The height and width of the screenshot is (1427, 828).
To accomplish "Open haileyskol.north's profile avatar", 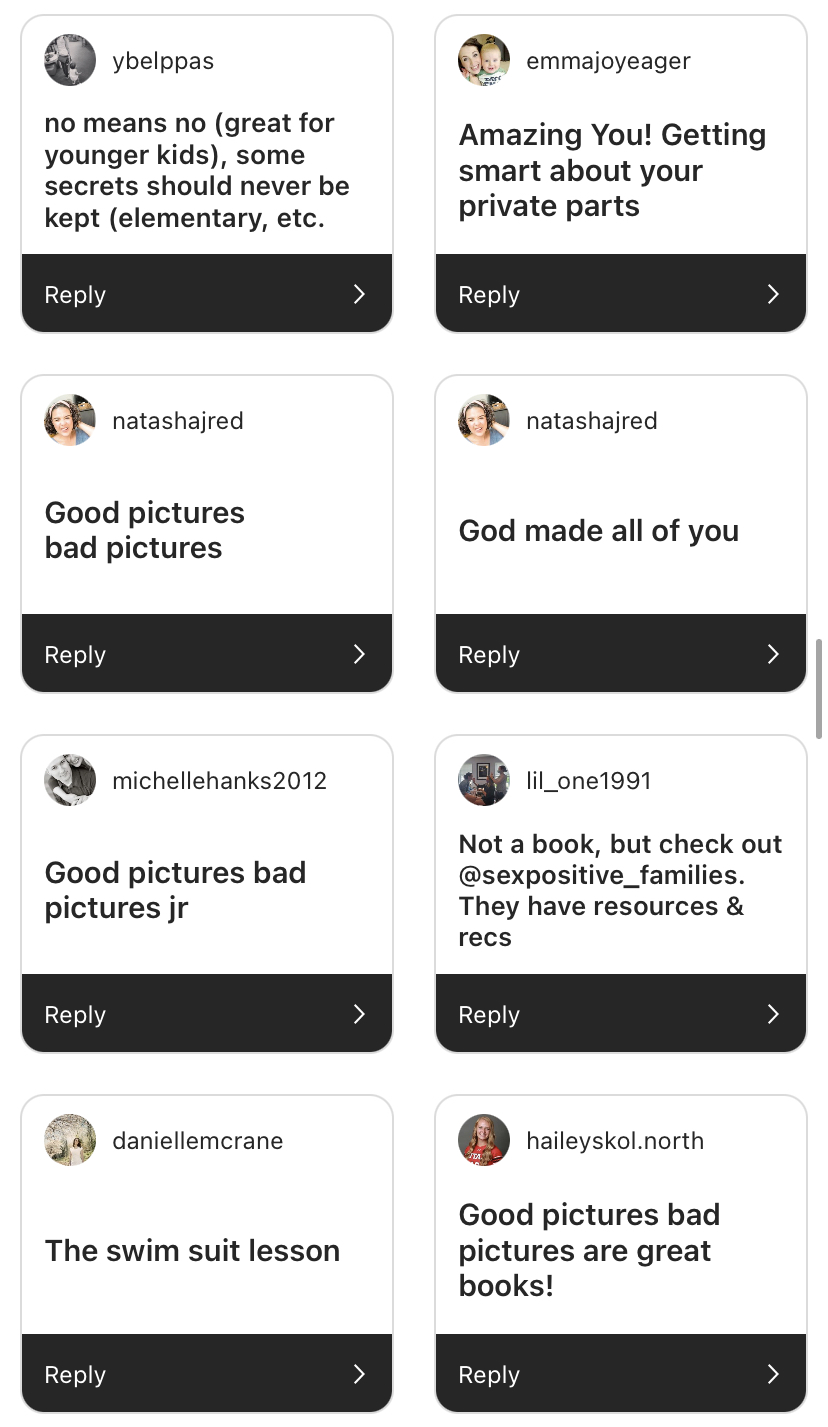I will [x=484, y=1140].
